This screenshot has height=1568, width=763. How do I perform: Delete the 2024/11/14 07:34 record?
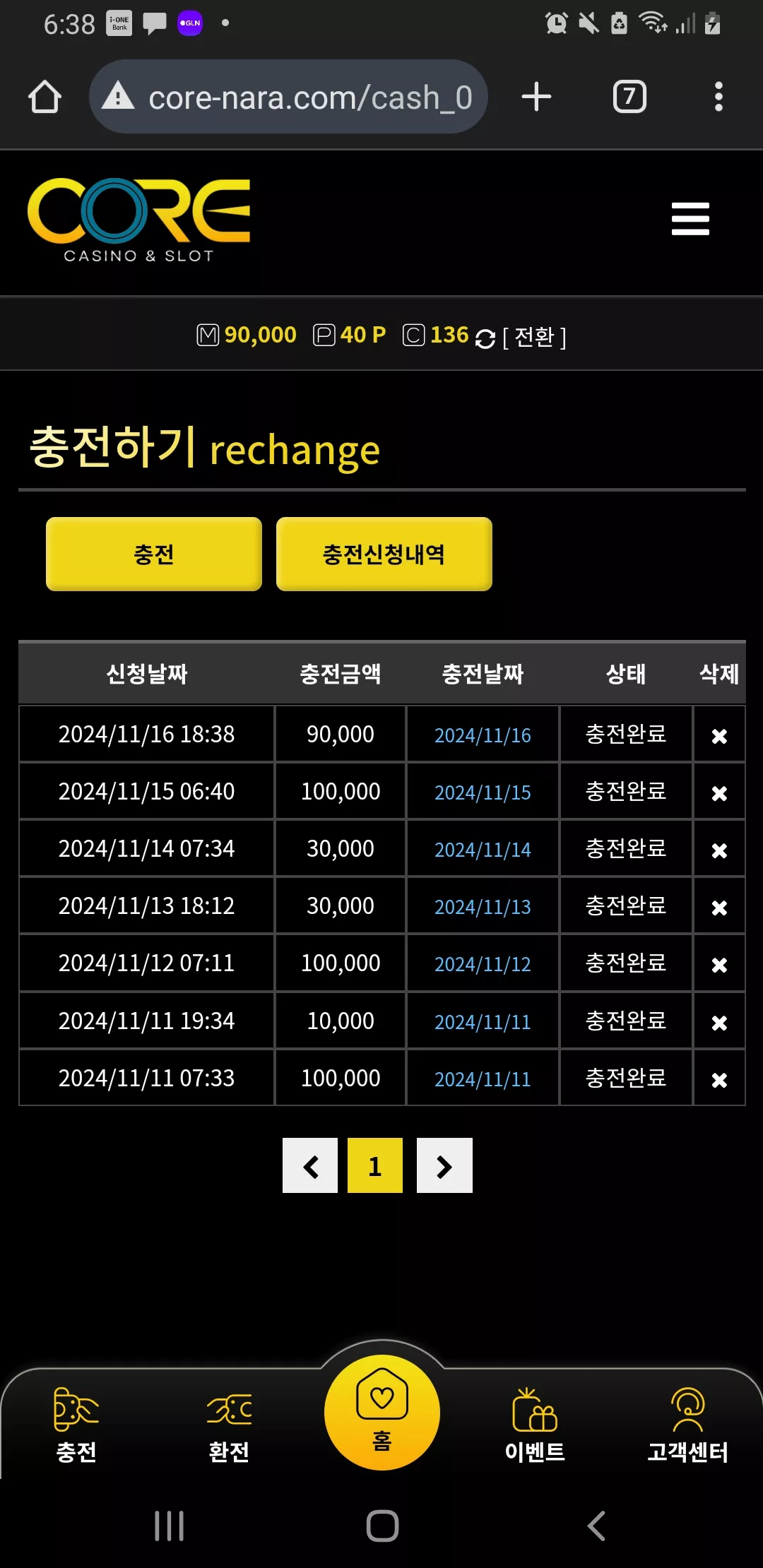click(x=719, y=850)
